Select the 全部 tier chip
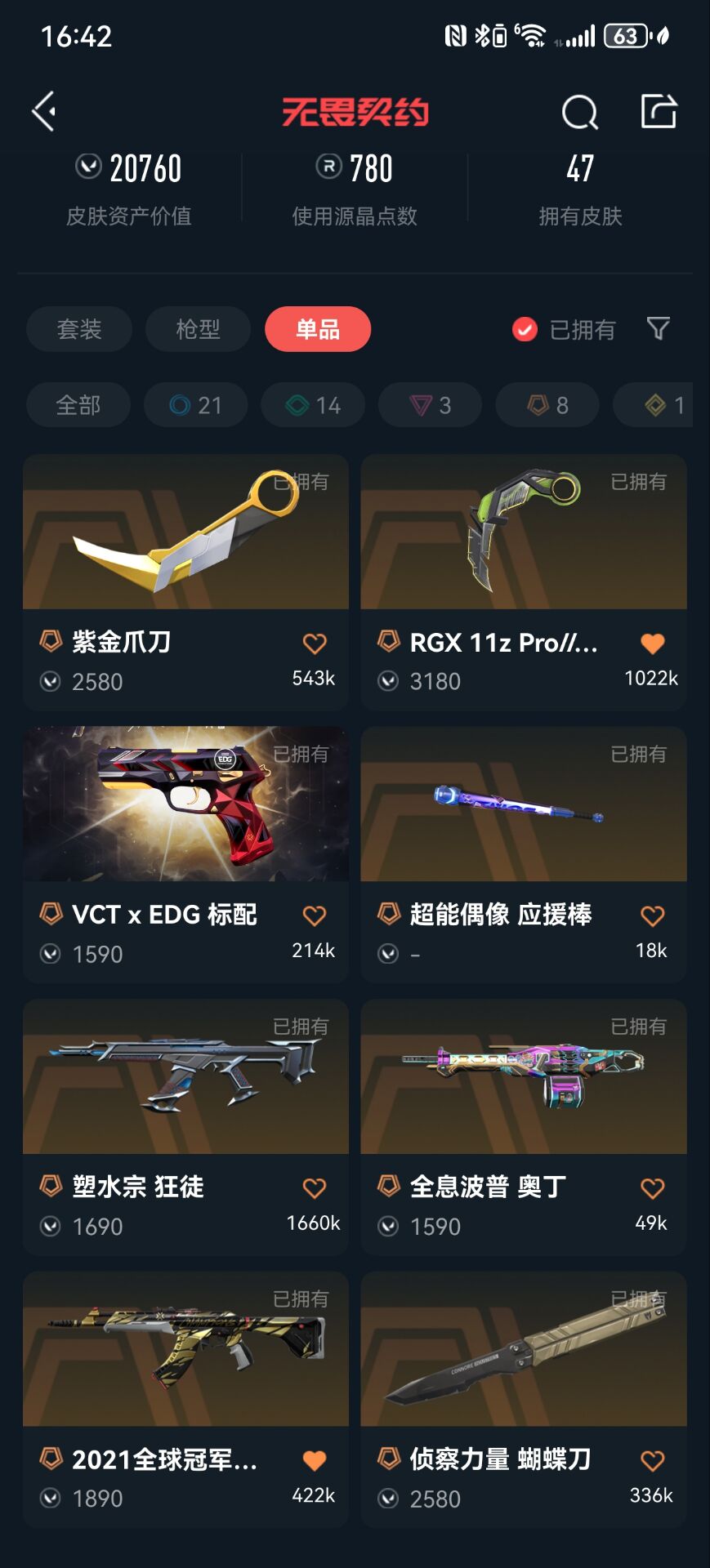 [x=78, y=405]
